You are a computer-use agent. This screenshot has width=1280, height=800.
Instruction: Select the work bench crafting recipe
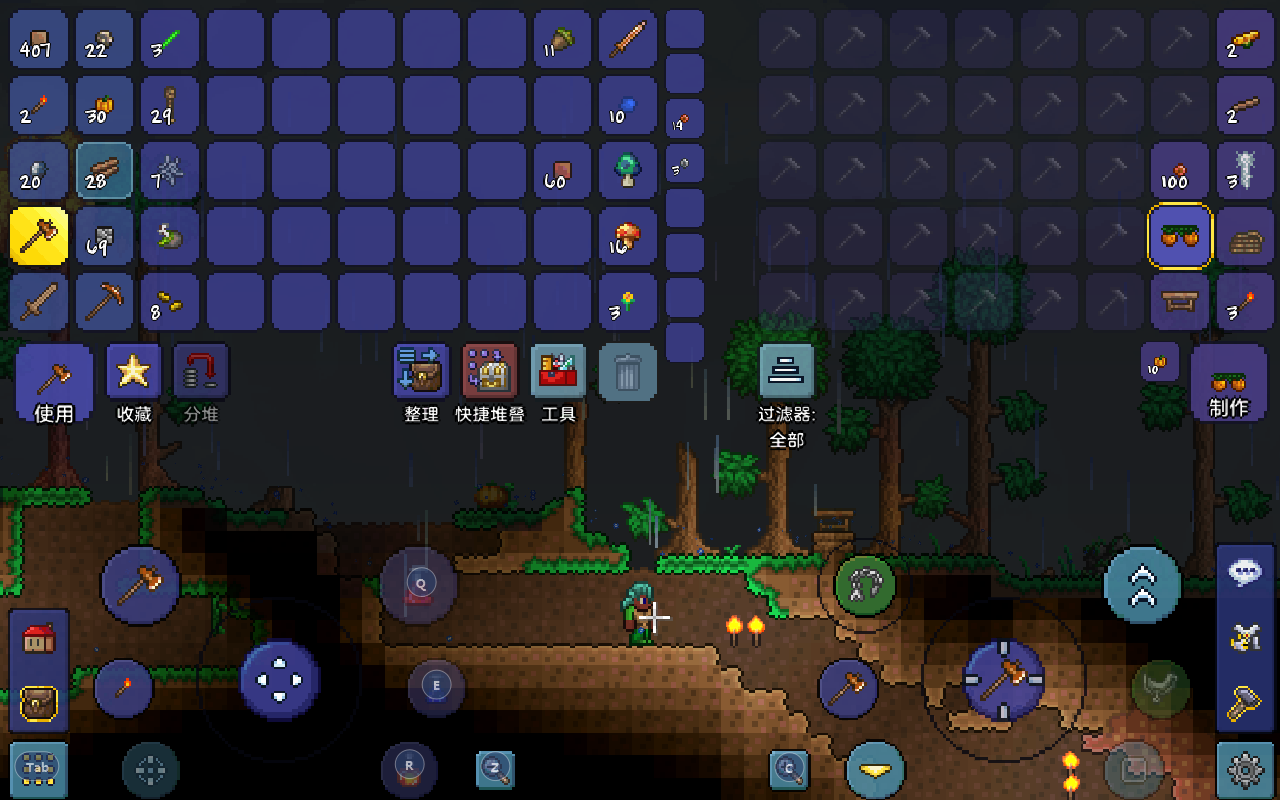1180,301
